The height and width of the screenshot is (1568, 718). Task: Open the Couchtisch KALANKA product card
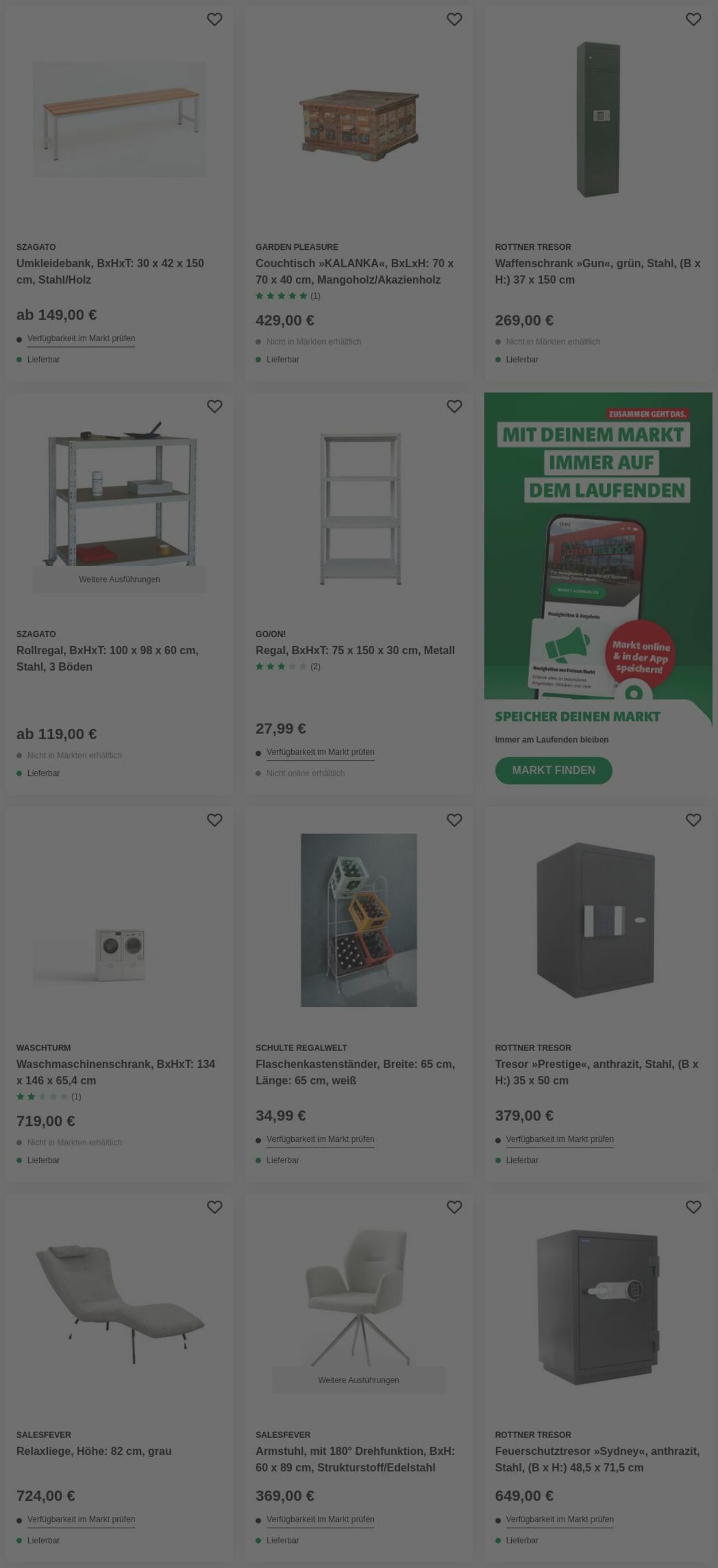point(354,272)
